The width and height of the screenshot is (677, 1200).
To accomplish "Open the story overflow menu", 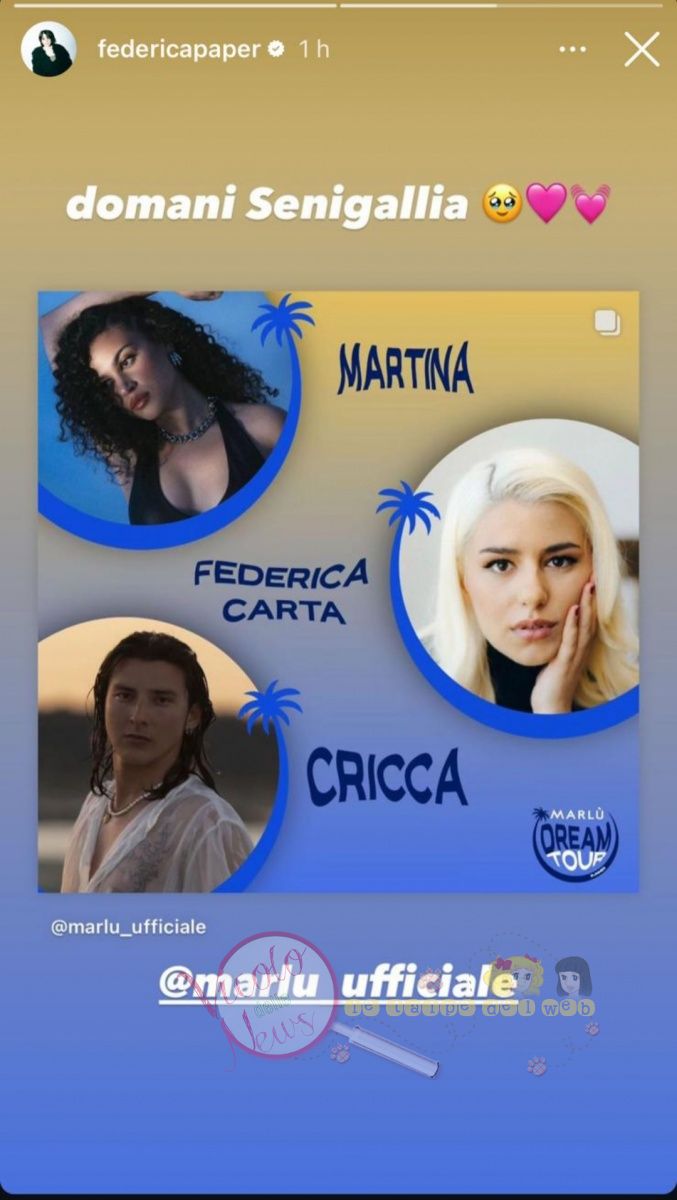I will click(573, 49).
